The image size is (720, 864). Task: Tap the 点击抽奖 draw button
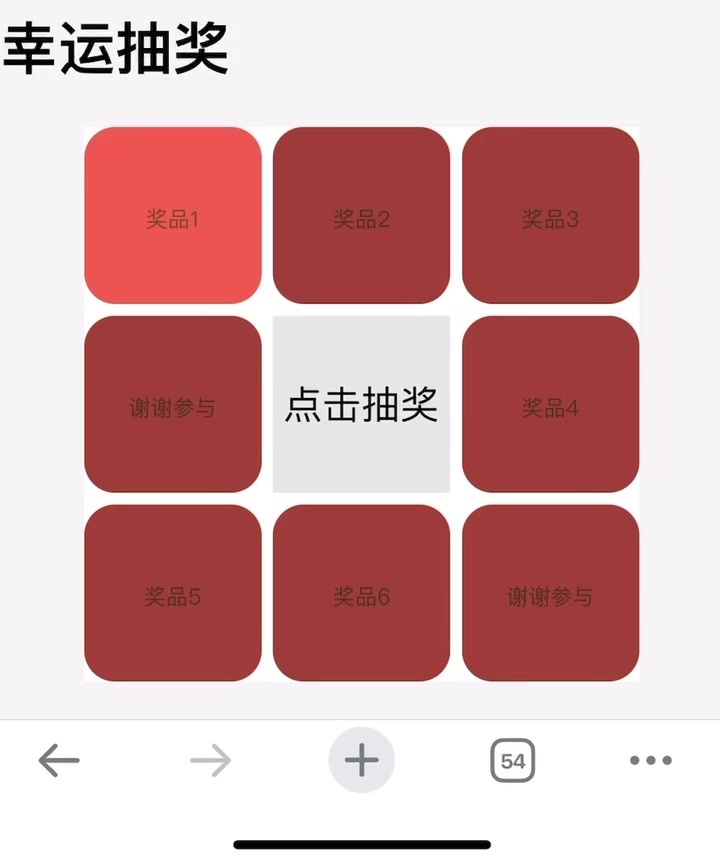(x=361, y=404)
